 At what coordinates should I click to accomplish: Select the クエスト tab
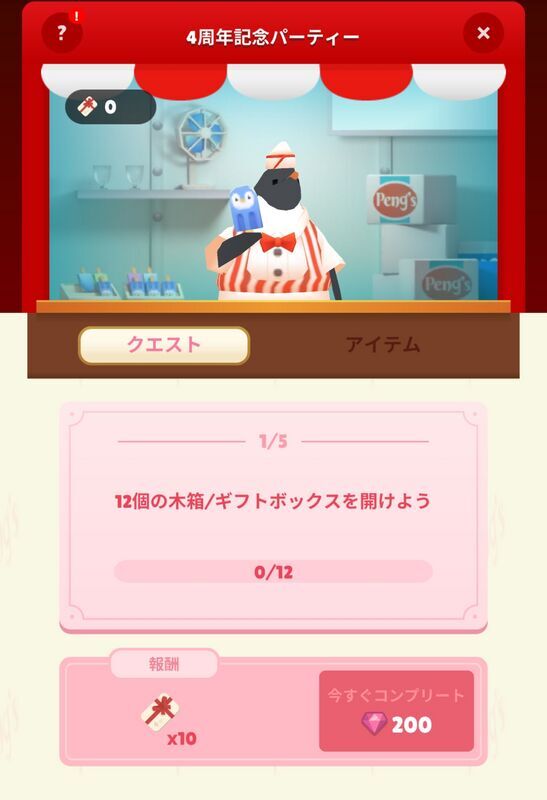pos(164,345)
